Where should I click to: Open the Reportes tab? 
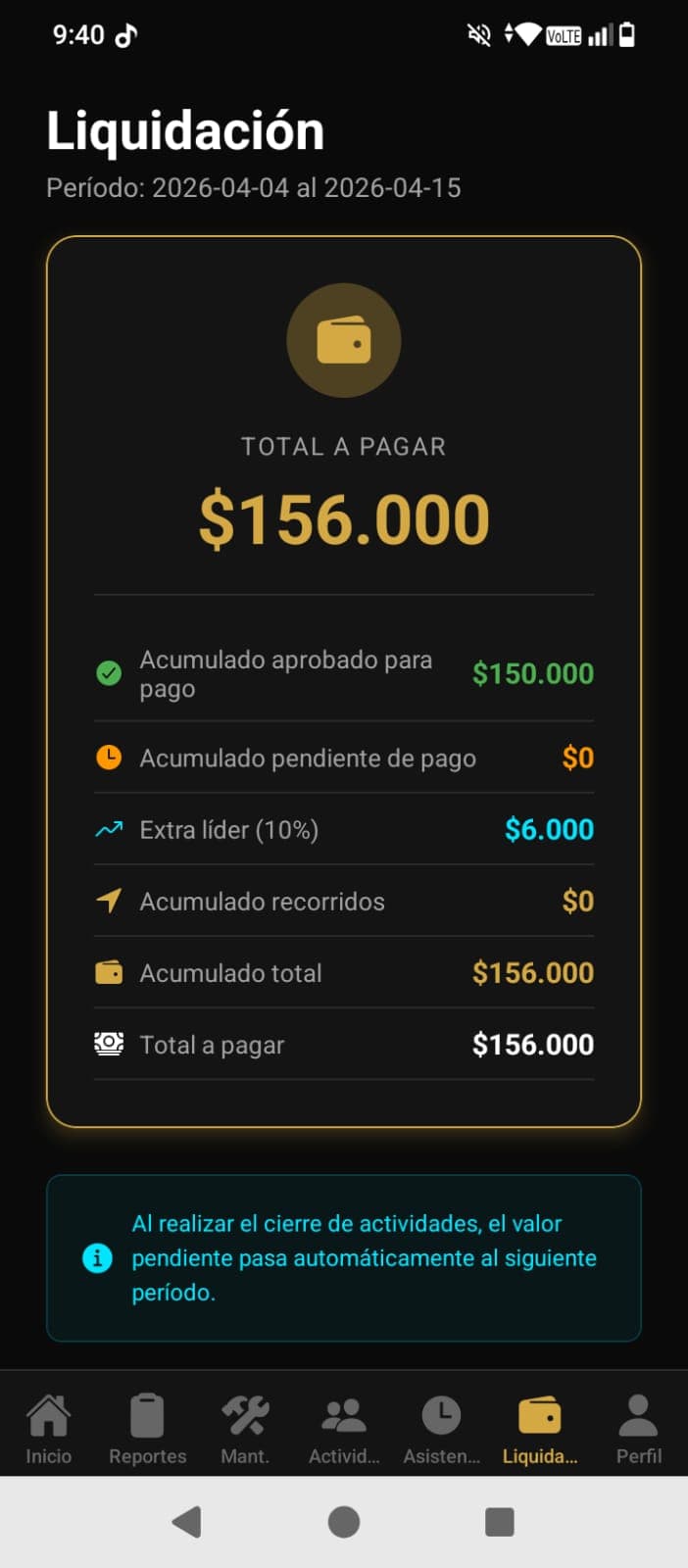pos(147,1428)
